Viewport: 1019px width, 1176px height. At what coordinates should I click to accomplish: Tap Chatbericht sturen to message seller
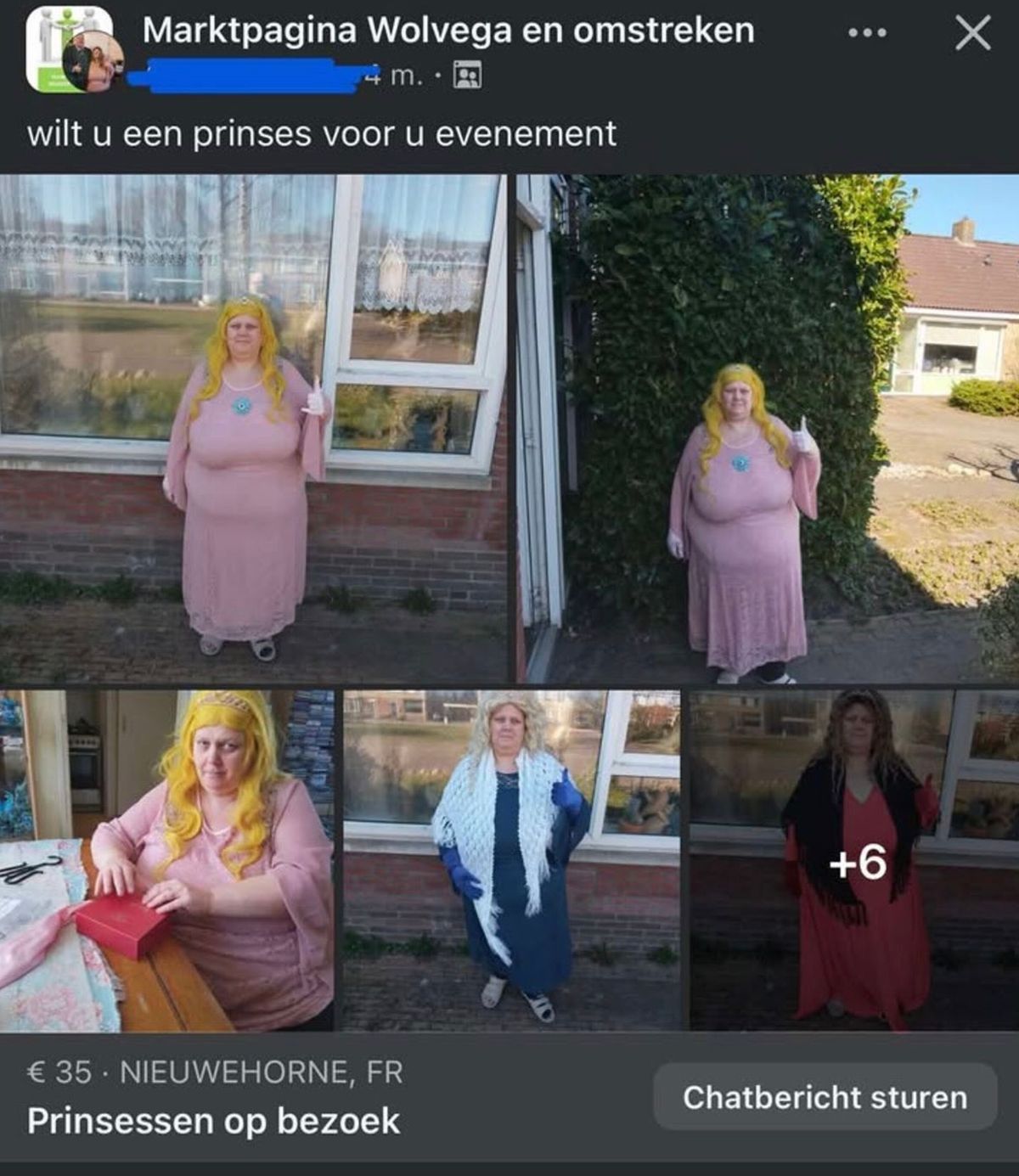click(825, 1097)
